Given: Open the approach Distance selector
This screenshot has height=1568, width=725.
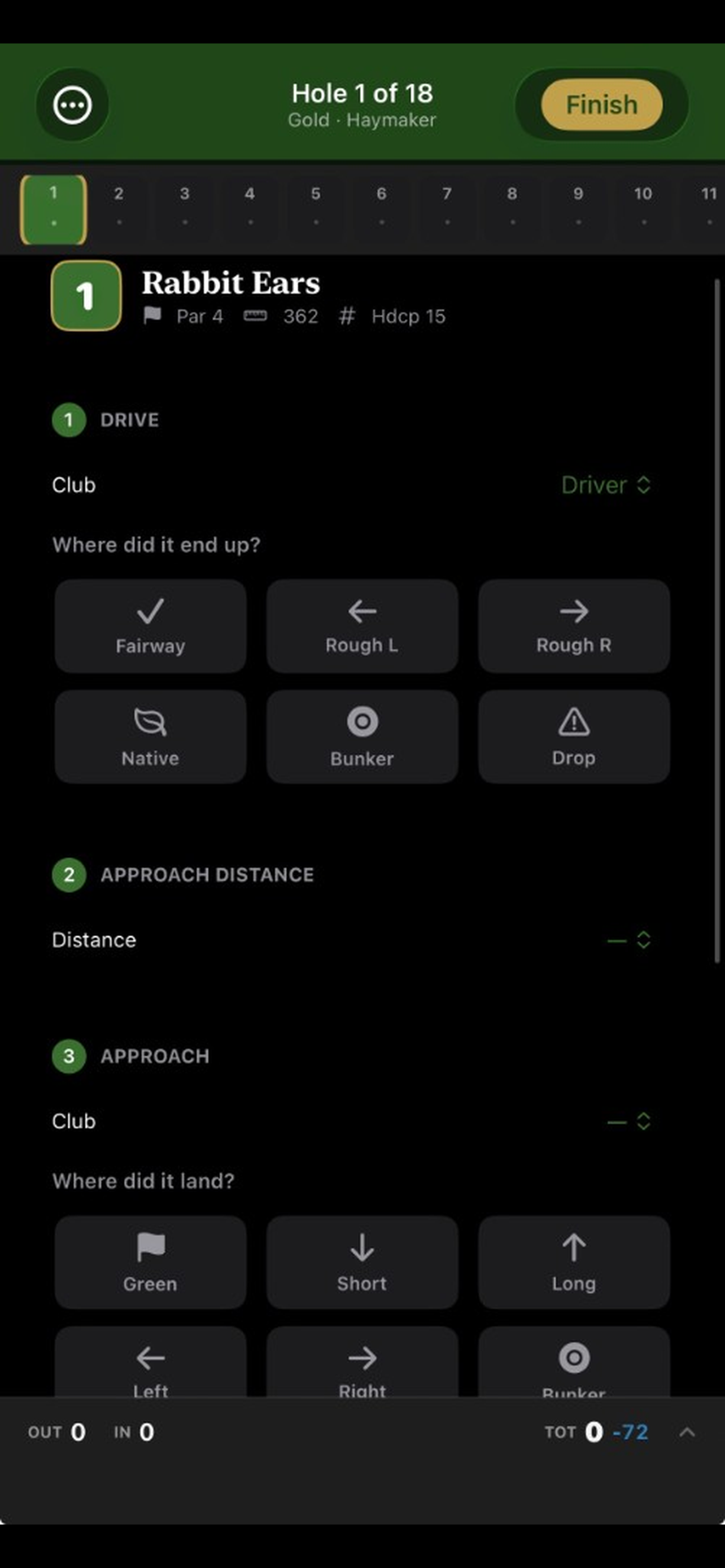Looking at the screenshot, I should [628, 939].
